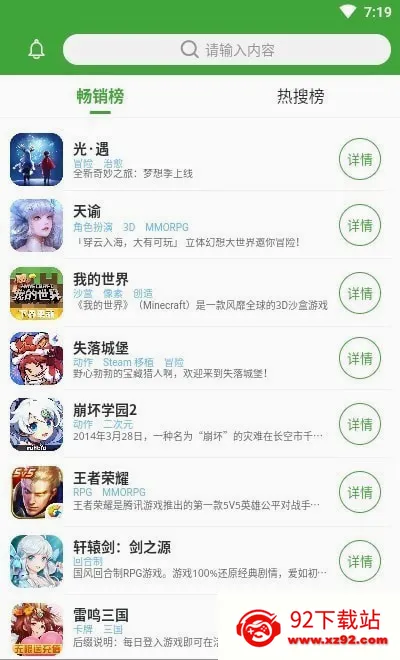Open 详情 for 失落城堡

360,358
